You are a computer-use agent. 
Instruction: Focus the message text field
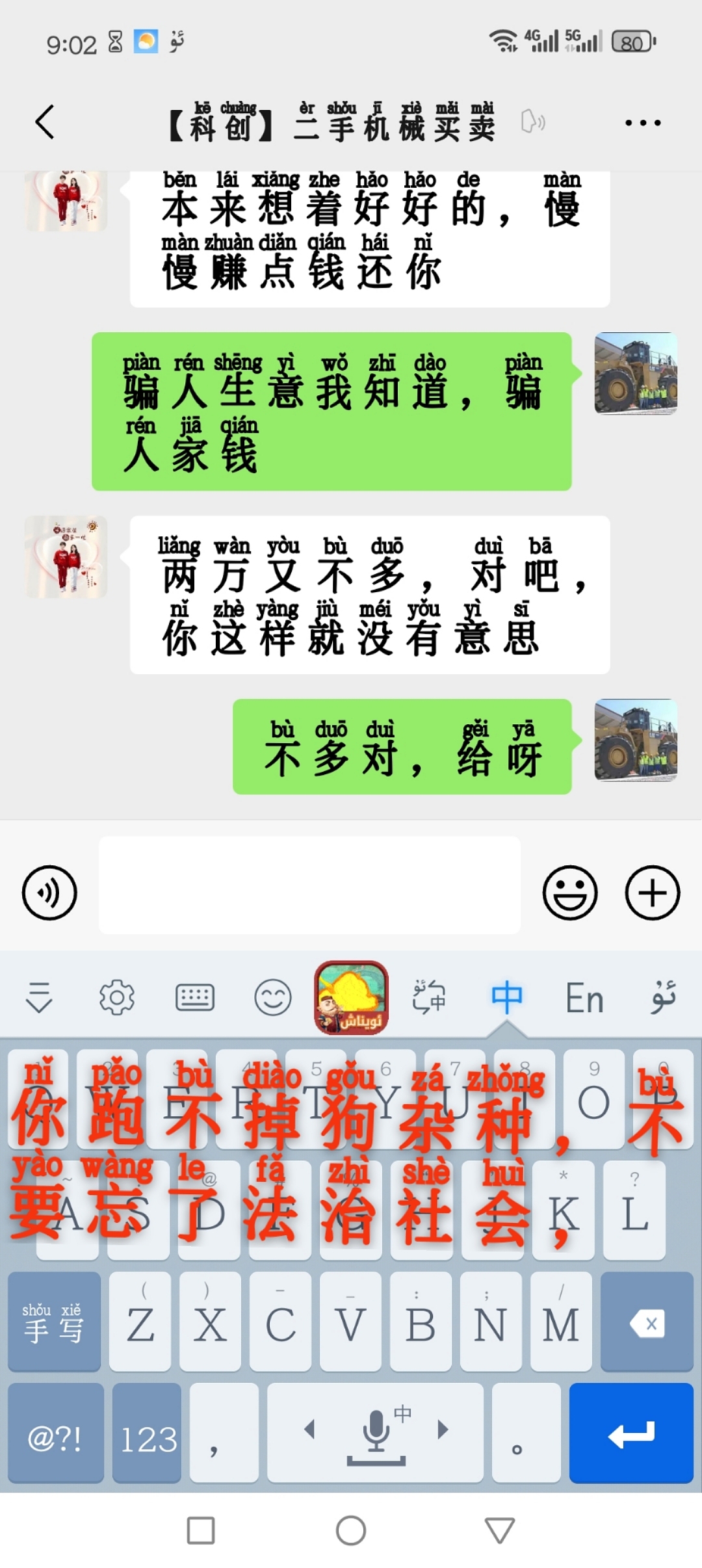[x=309, y=885]
